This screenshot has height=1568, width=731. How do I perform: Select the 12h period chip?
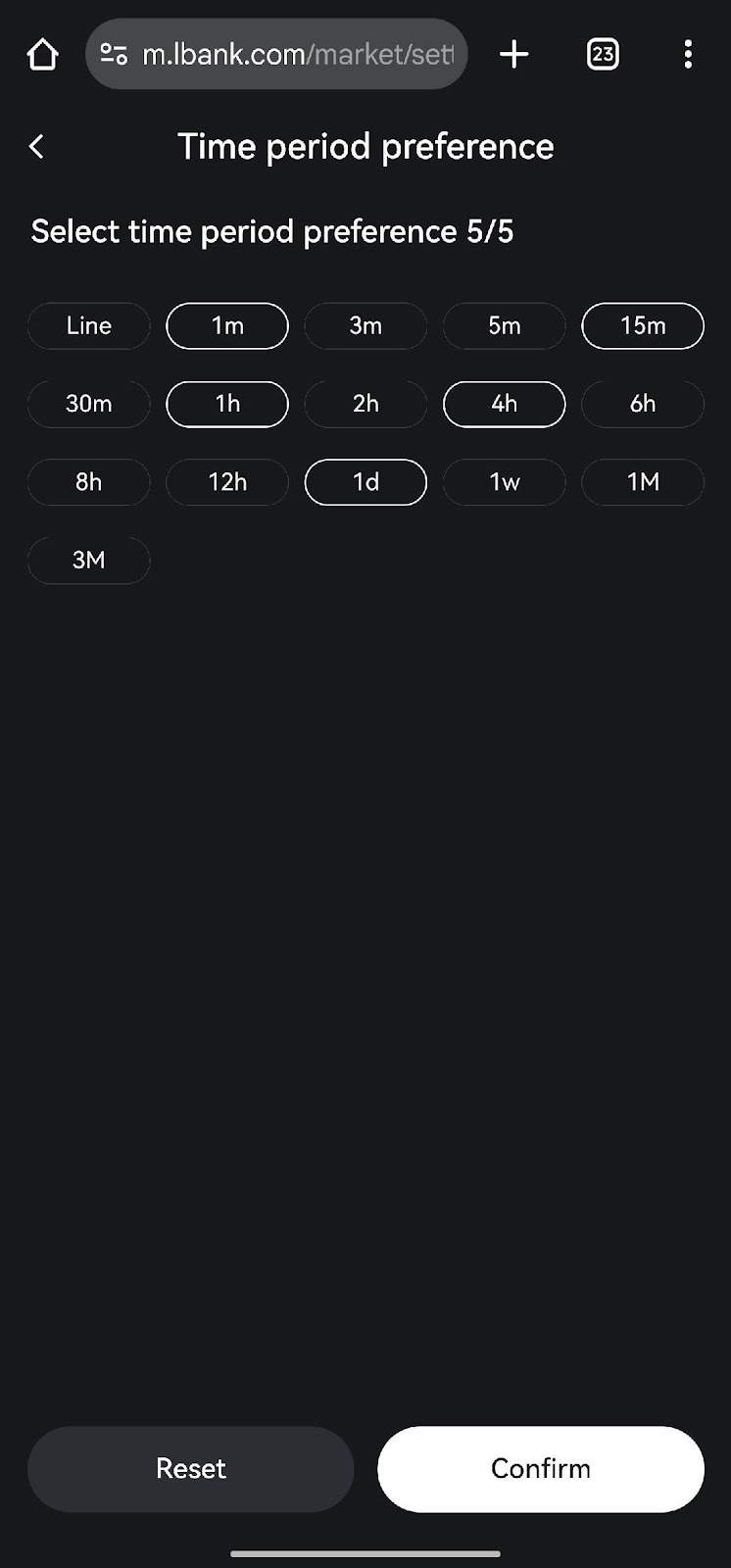point(227,482)
